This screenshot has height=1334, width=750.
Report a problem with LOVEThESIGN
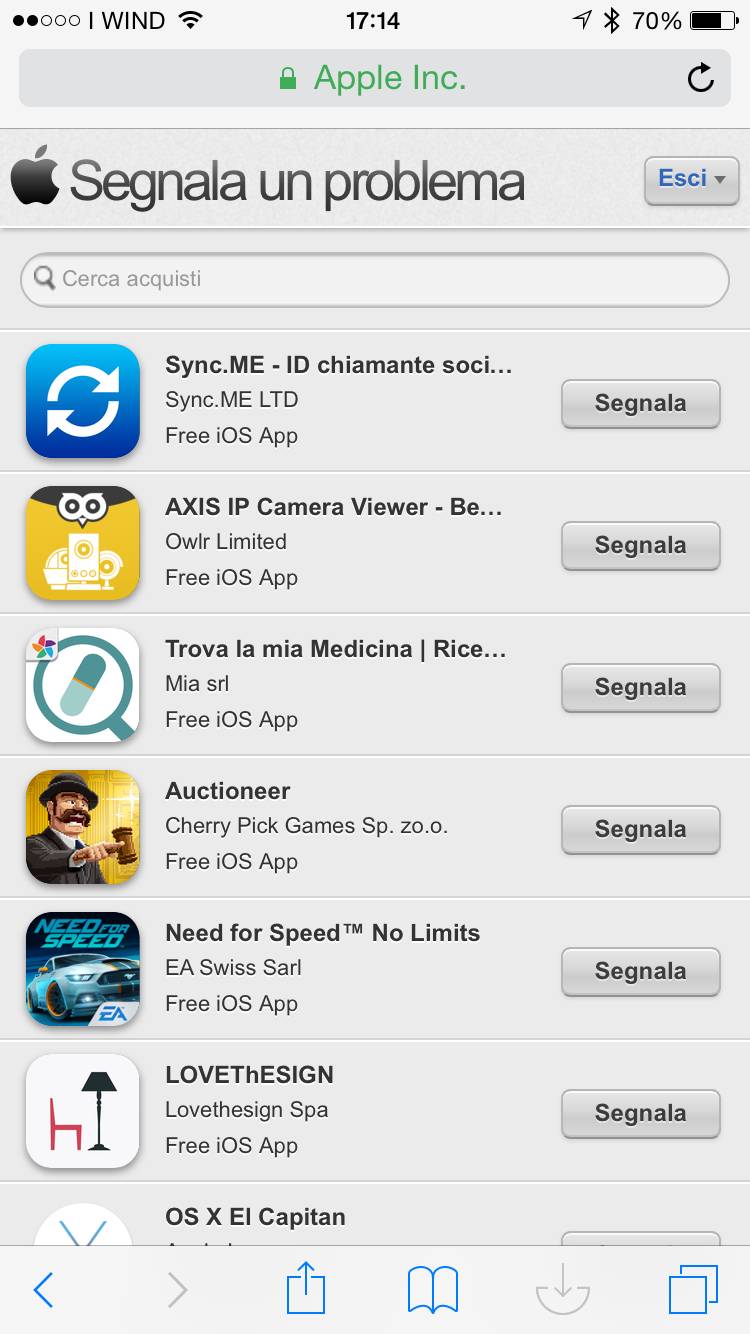pos(640,1113)
